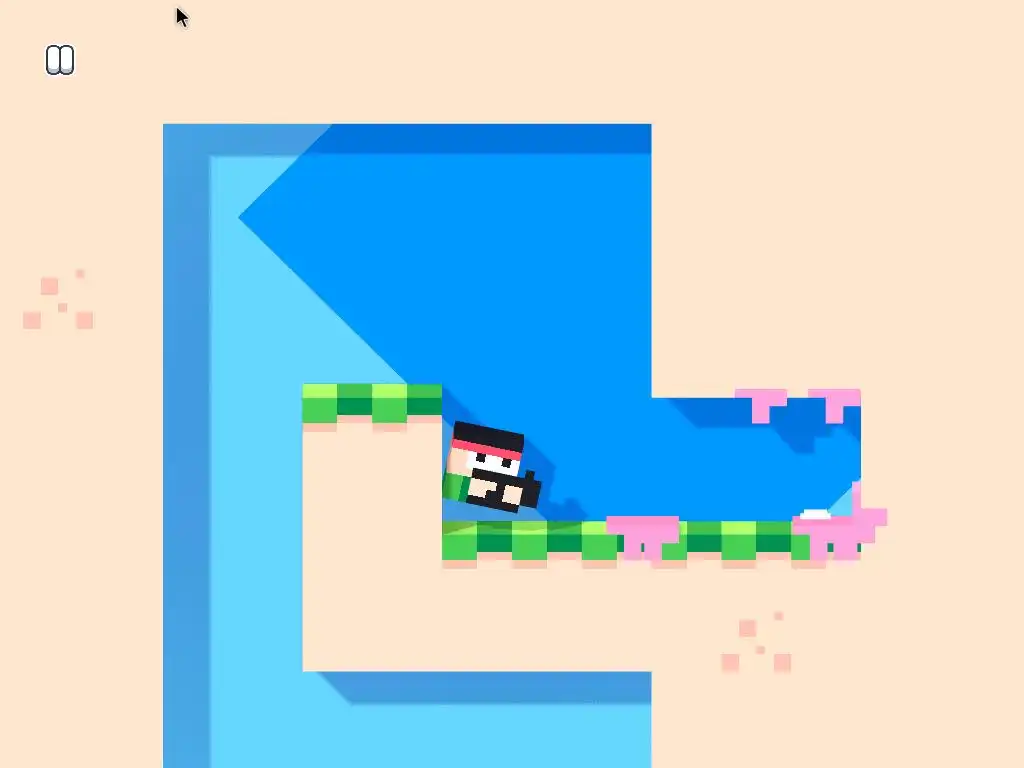
Task: Pause the game
Action: (x=60, y=60)
